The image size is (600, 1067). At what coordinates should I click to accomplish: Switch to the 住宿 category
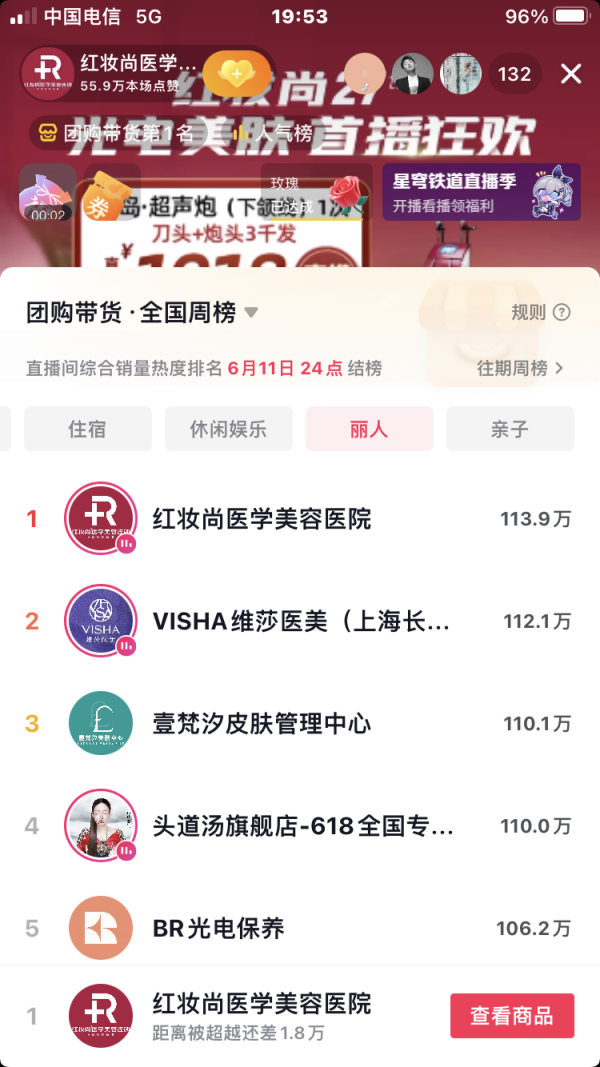[87, 429]
